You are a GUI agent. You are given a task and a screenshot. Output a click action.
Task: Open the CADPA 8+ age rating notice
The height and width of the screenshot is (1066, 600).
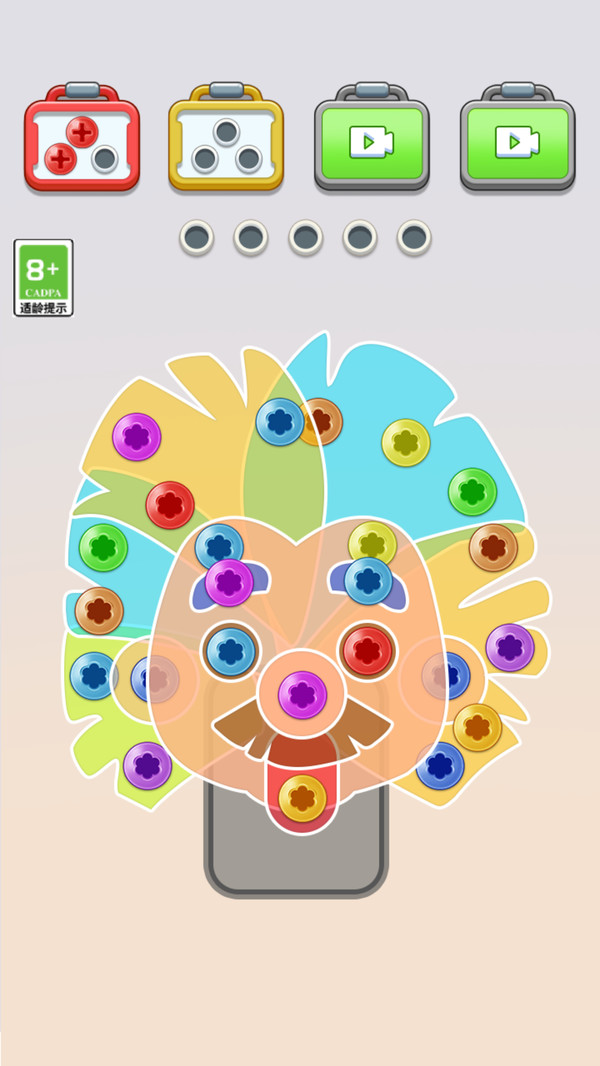coord(43,277)
